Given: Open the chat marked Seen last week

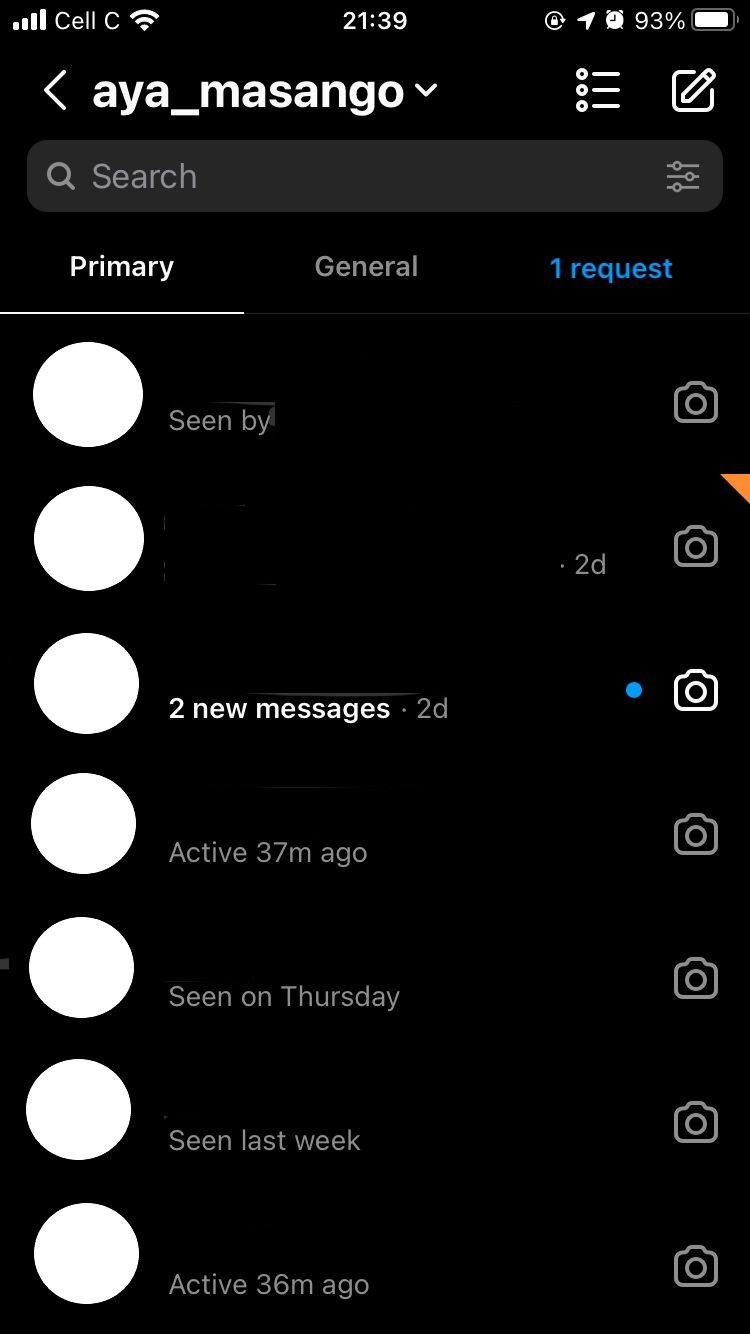Looking at the screenshot, I should [x=375, y=1120].
